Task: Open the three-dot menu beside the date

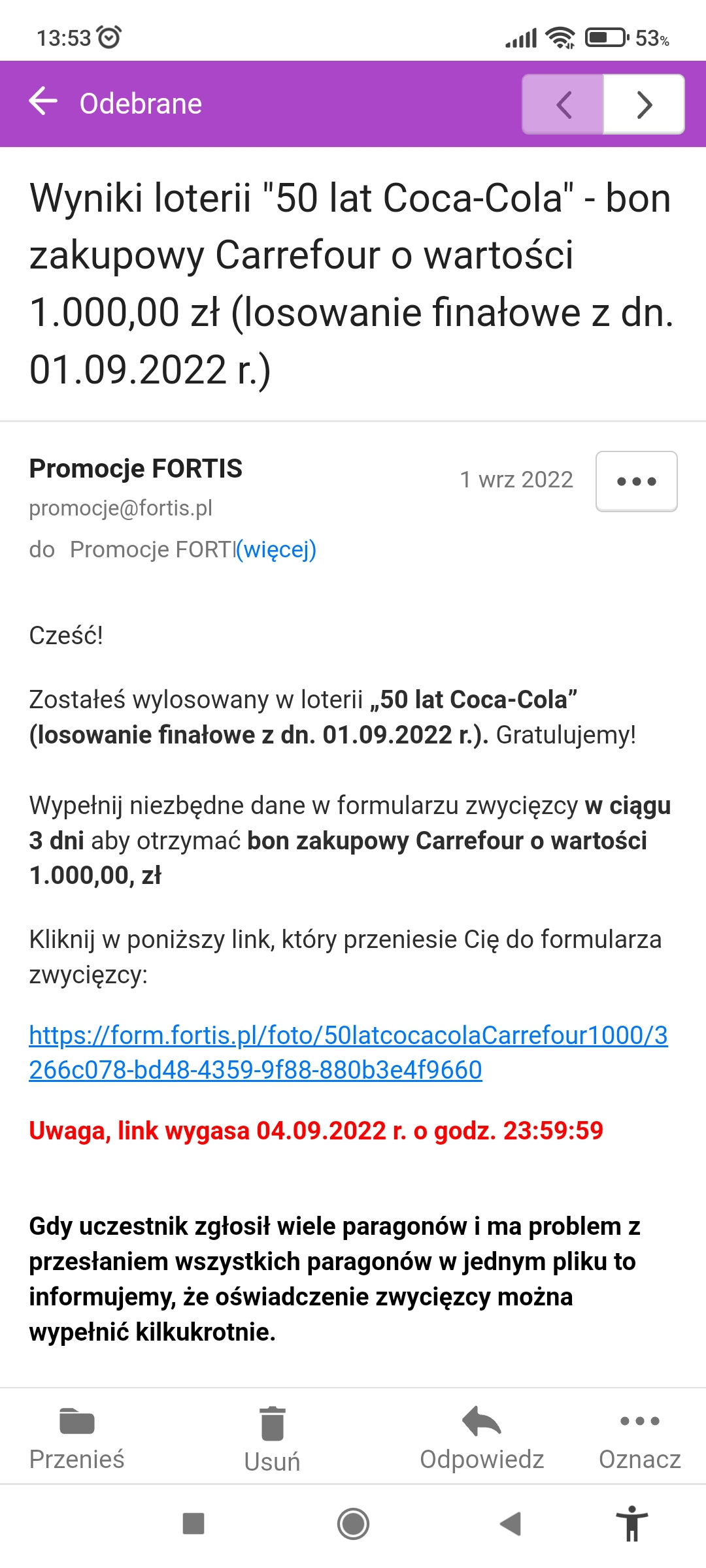Action: [x=636, y=482]
